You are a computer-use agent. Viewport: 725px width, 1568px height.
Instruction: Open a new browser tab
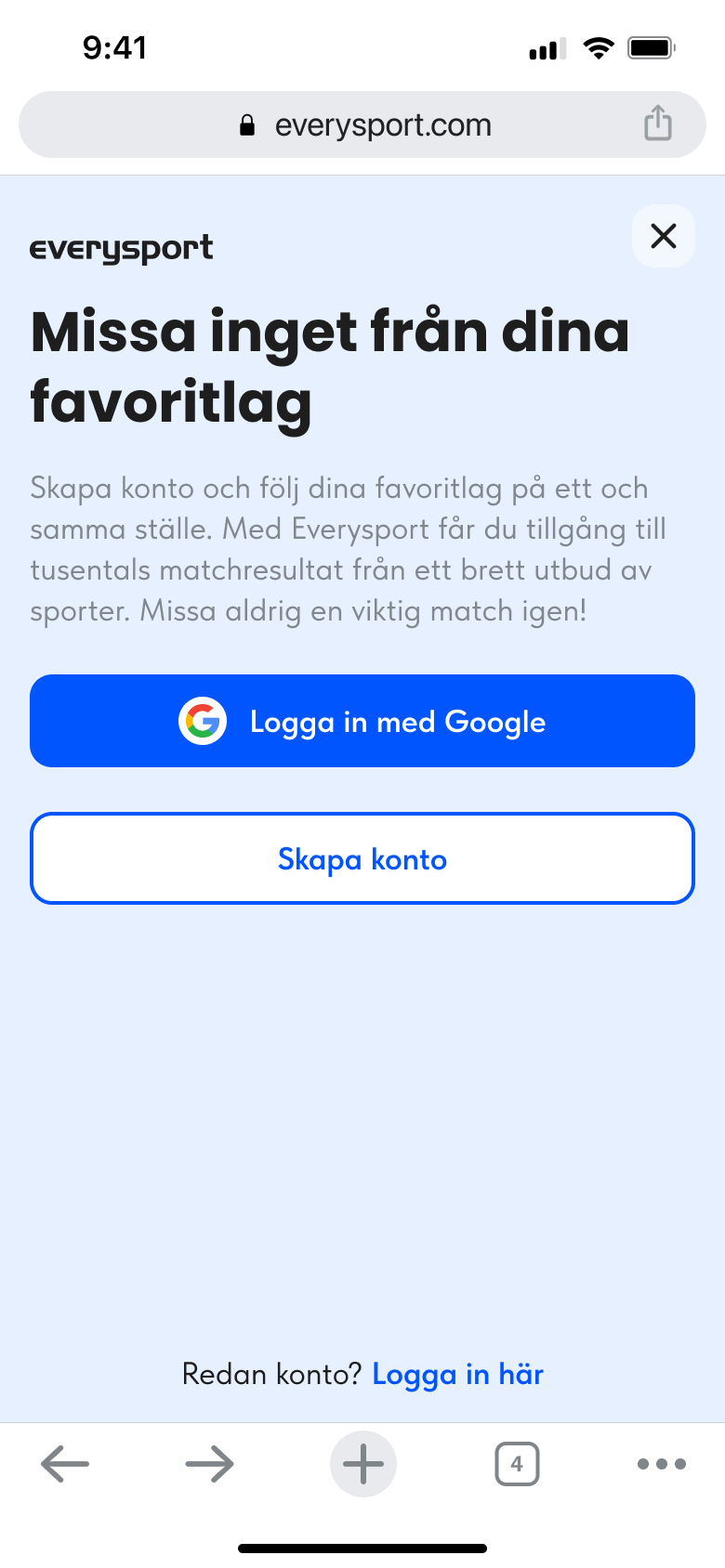[x=363, y=1464]
